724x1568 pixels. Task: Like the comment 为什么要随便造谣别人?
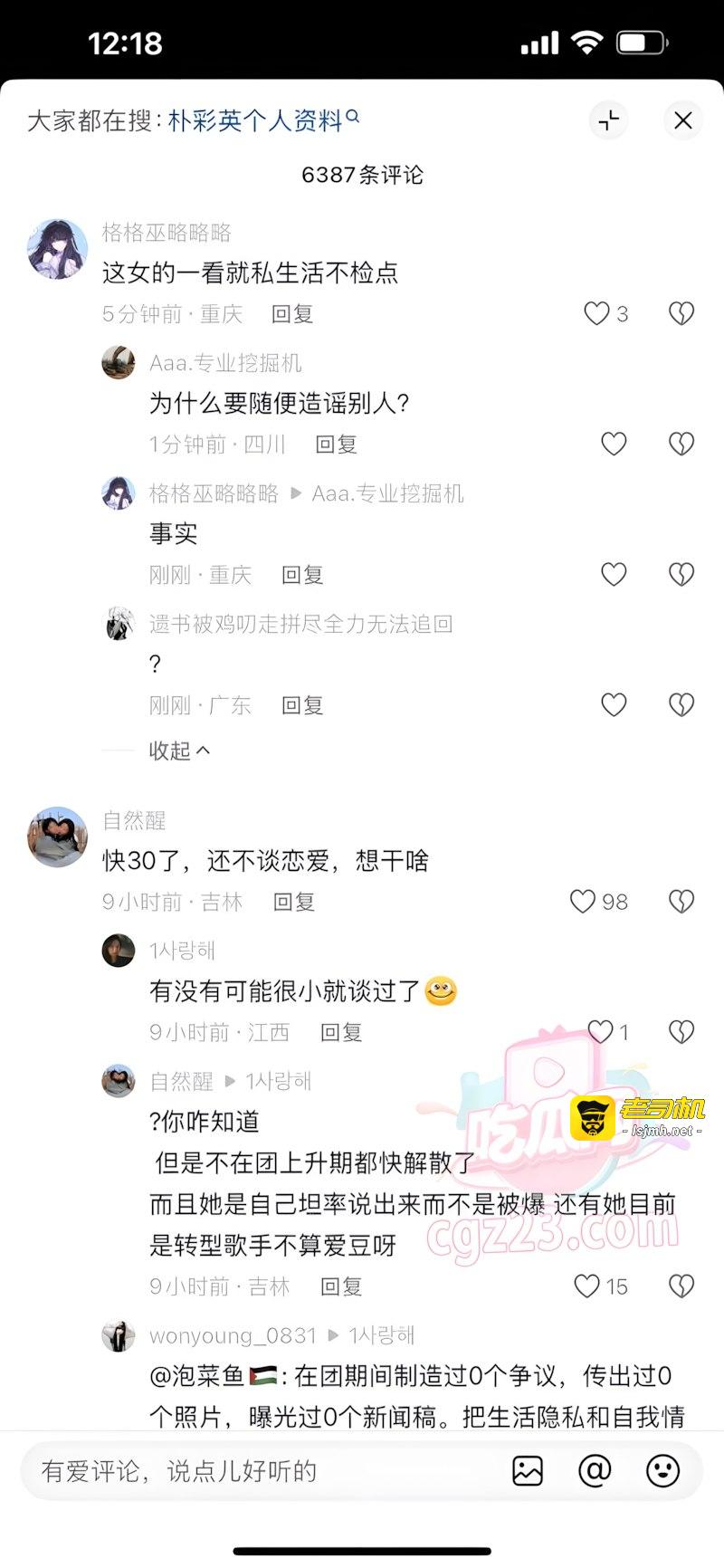pos(614,445)
